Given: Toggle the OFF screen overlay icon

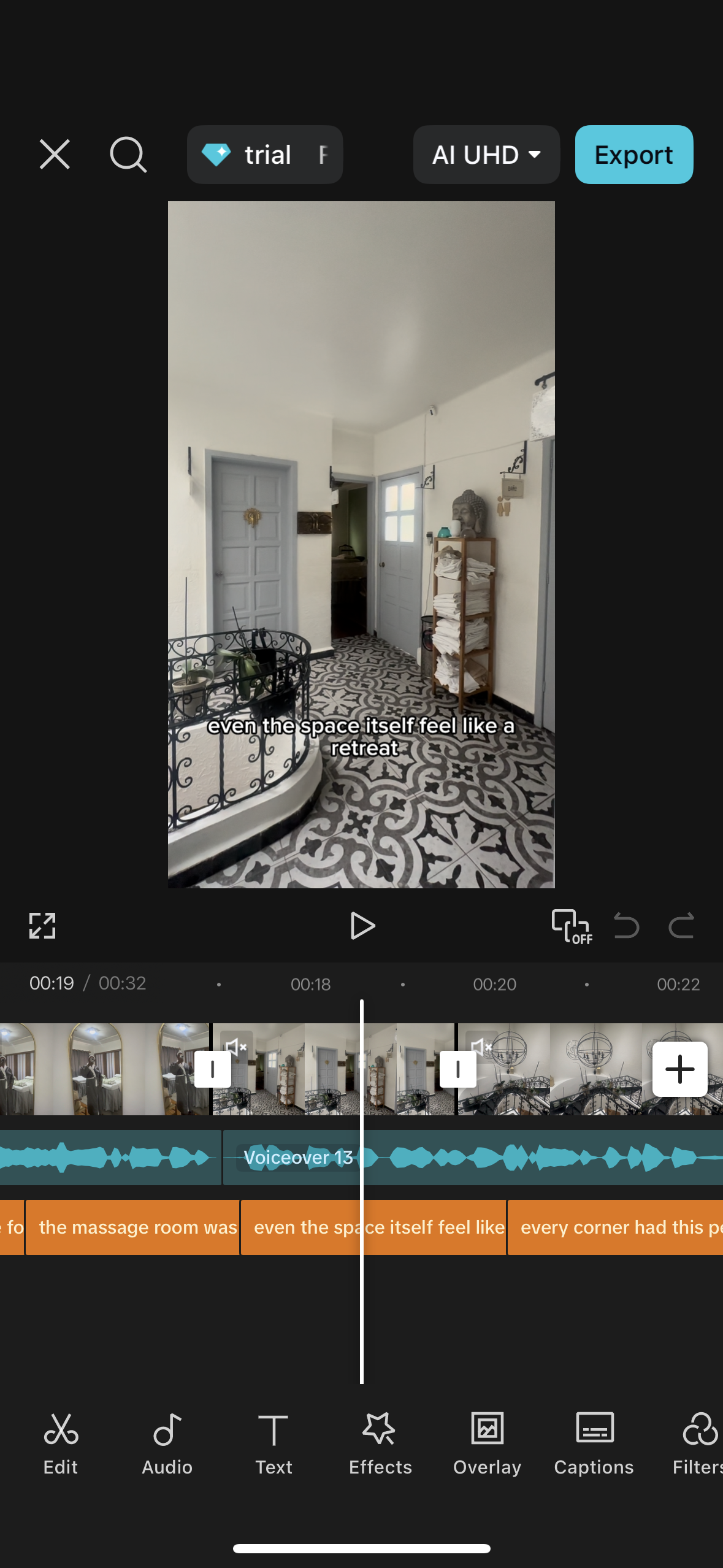Looking at the screenshot, I should [x=571, y=926].
